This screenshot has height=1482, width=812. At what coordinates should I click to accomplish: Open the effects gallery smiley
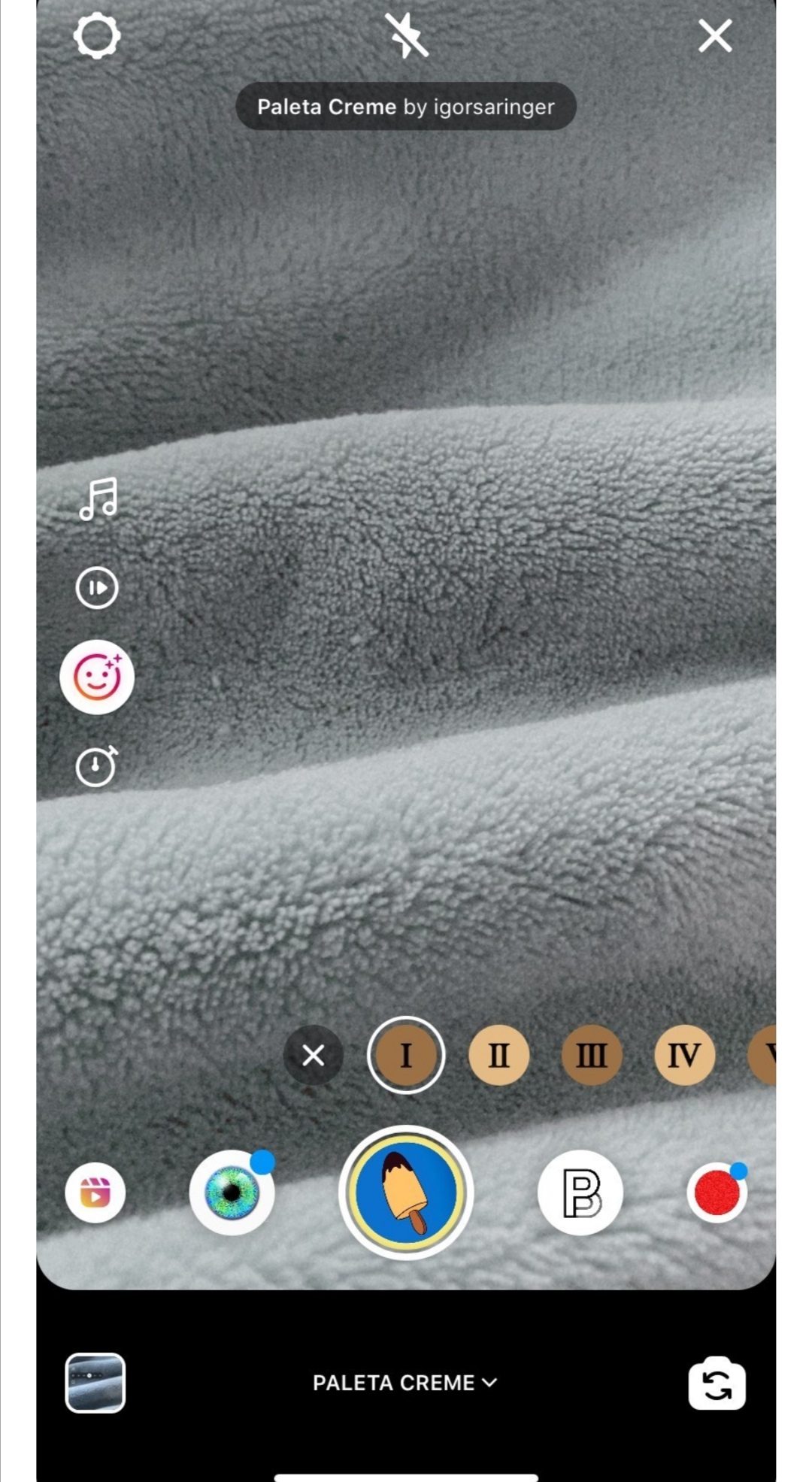pyautogui.click(x=97, y=677)
